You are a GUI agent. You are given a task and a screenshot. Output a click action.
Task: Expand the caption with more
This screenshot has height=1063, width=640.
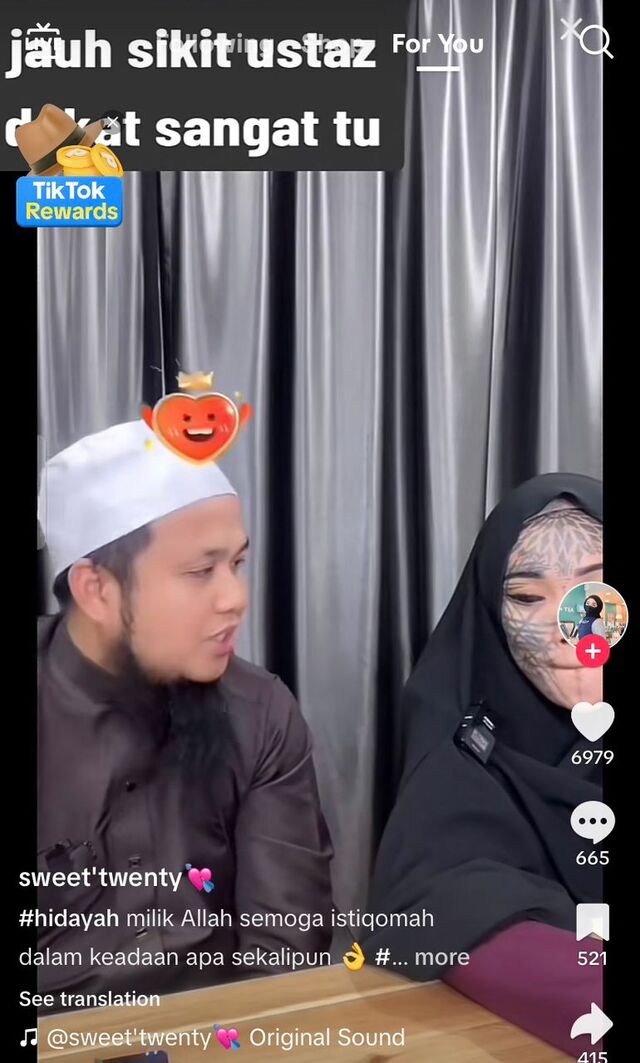[442, 957]
